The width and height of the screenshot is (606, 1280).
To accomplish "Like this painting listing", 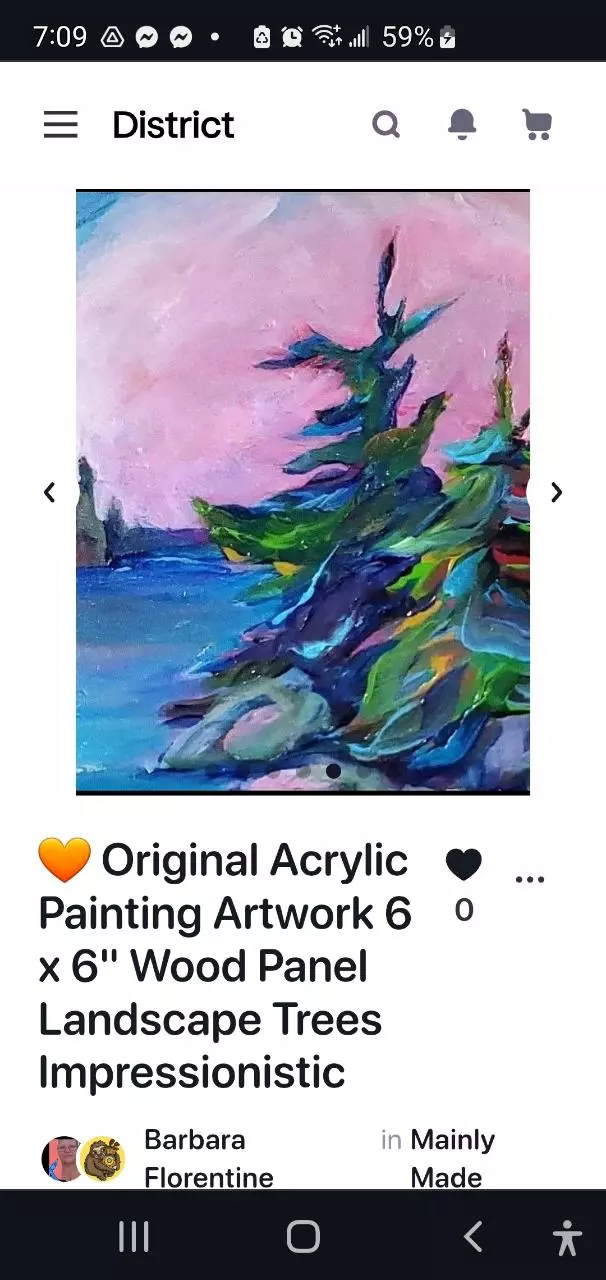I will 463,865.
